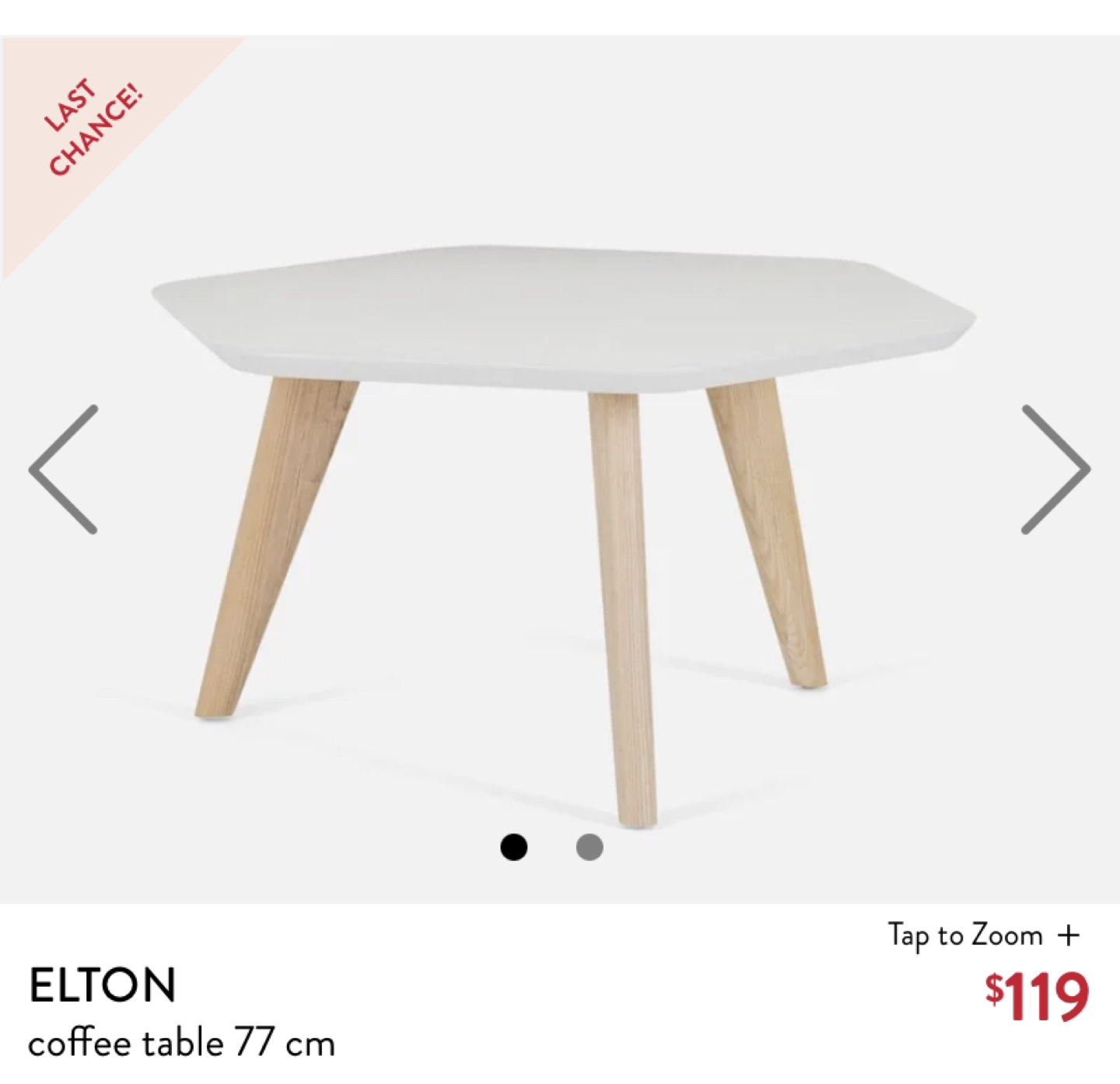Tap to Zoom the table photo

[984, 935]
